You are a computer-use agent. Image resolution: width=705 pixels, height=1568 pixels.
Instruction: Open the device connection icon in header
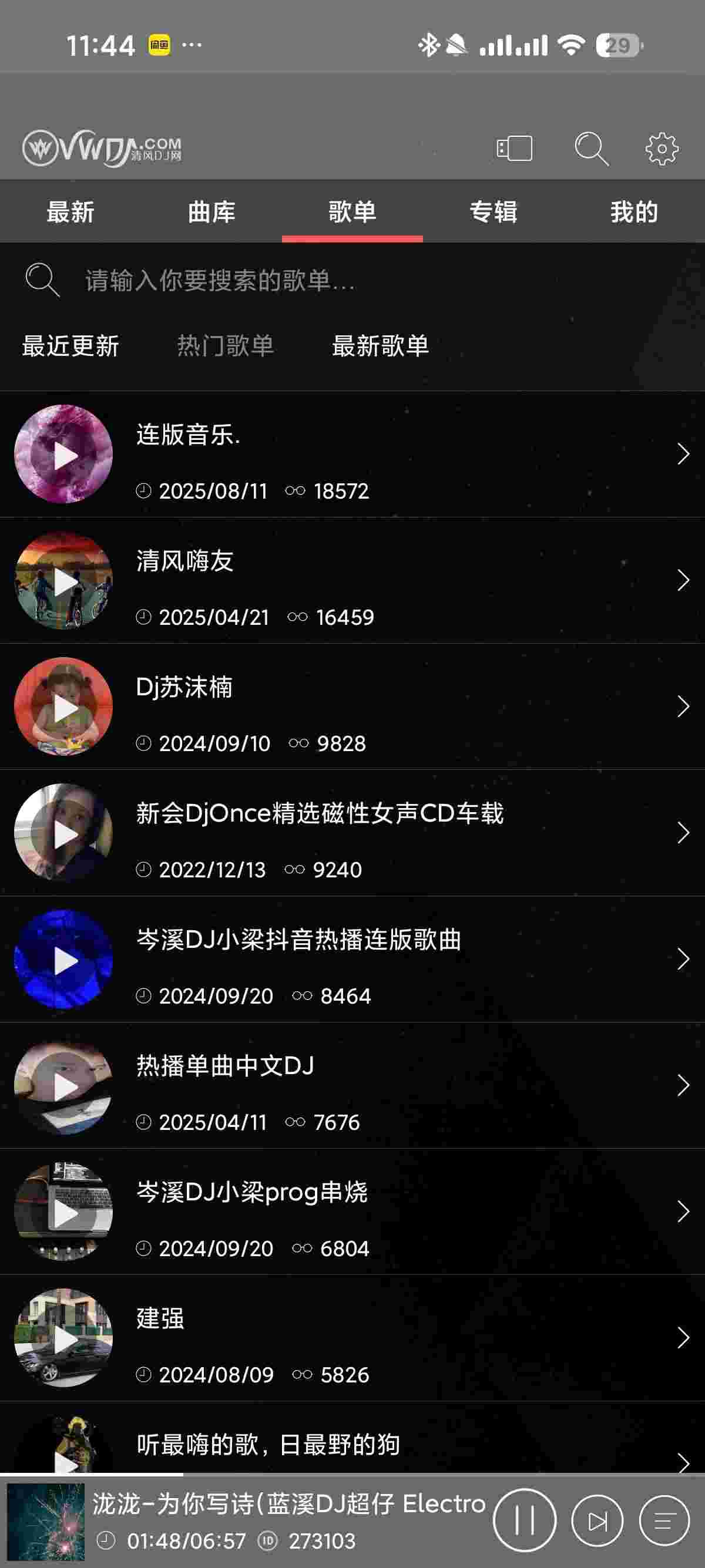point(515,148)
